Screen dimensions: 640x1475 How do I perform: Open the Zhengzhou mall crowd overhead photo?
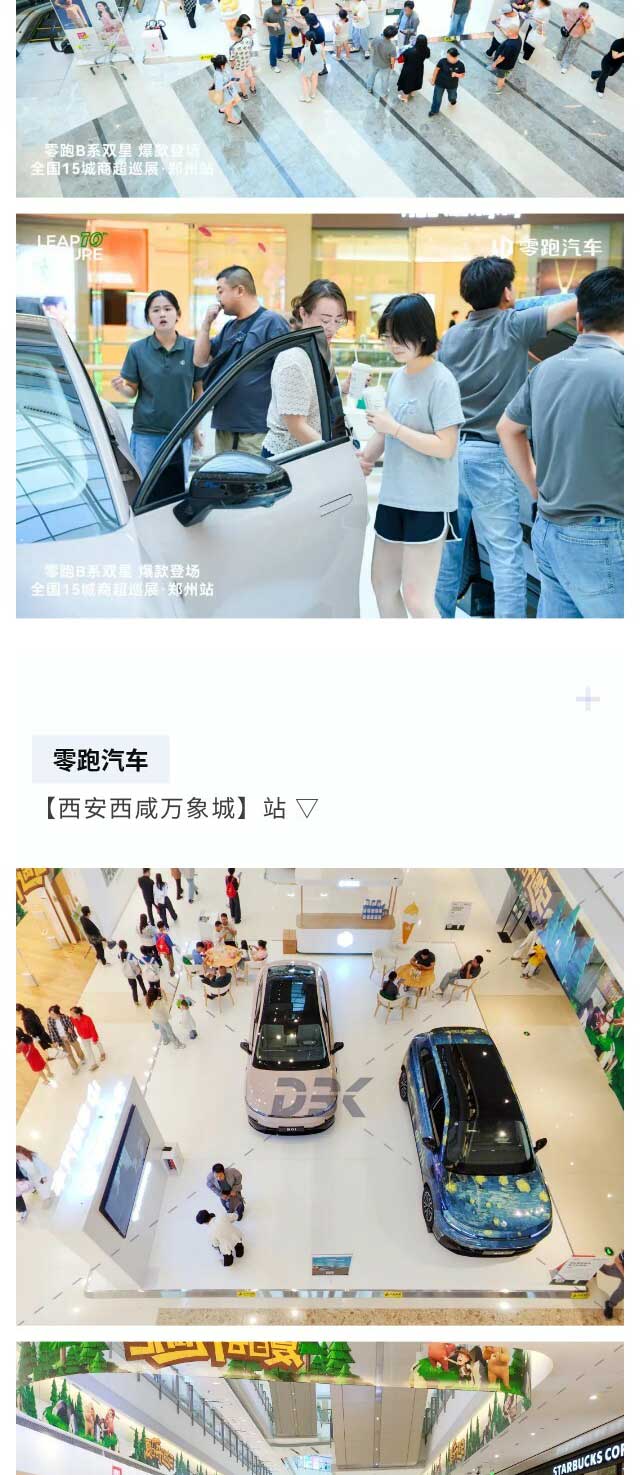pos(320,98)
